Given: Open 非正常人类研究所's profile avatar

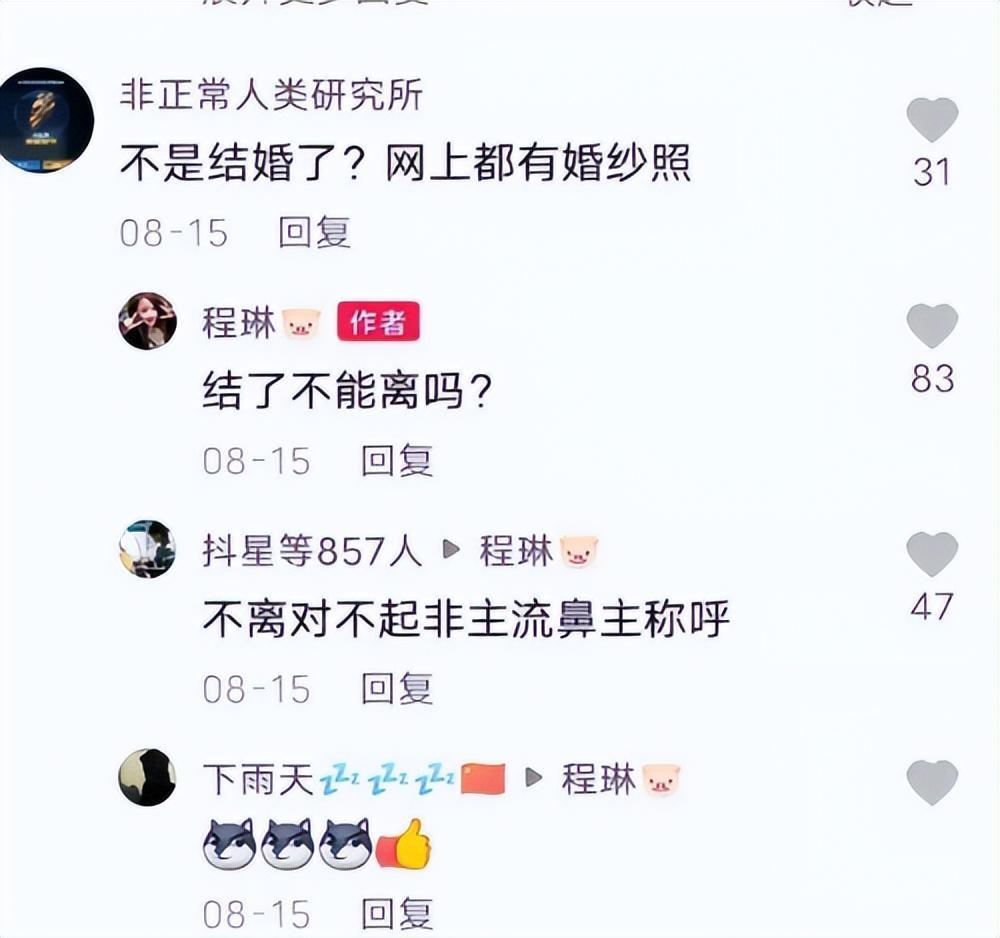Looking at the screenshot, I should [47, 121].
